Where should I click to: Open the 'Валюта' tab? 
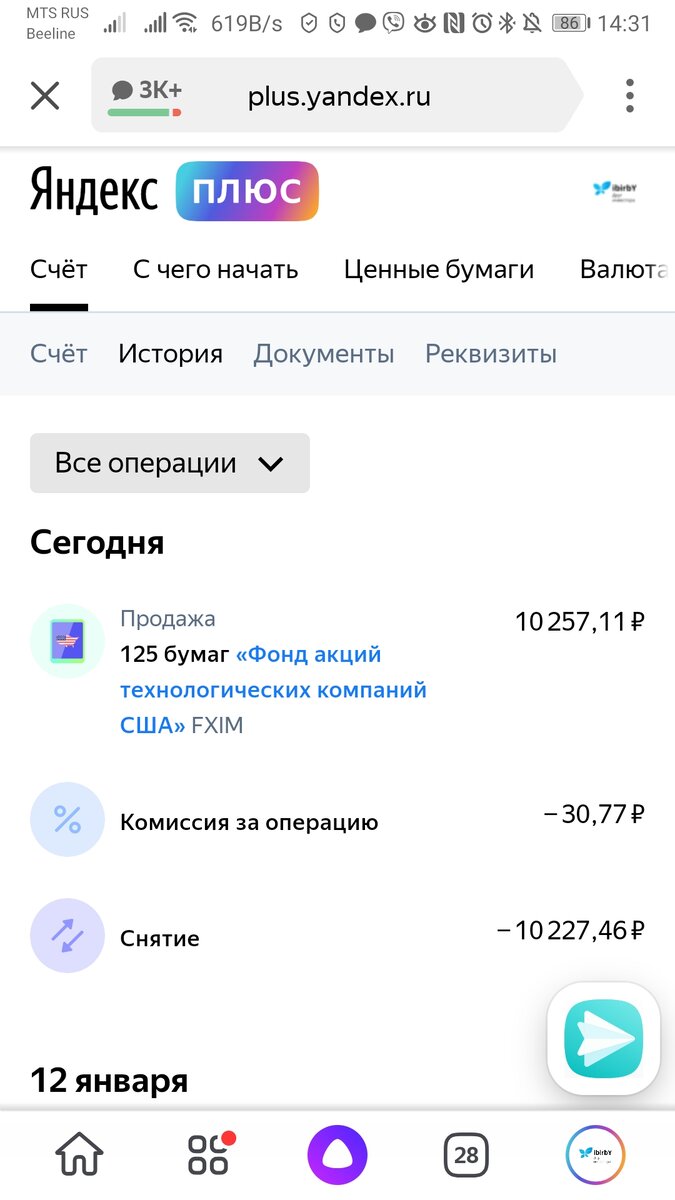pyautogui.click(x=626, y=269)
